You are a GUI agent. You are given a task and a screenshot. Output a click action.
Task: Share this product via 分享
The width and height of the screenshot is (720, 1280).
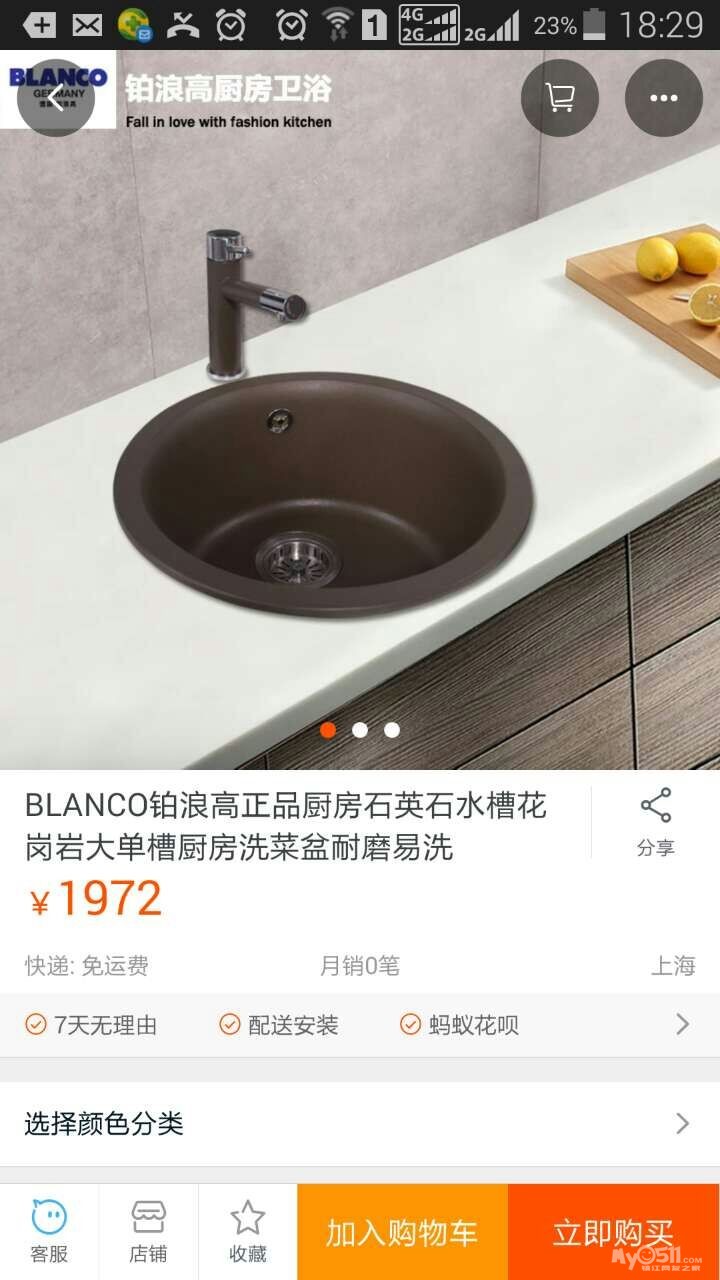click(x=656, y=823)
